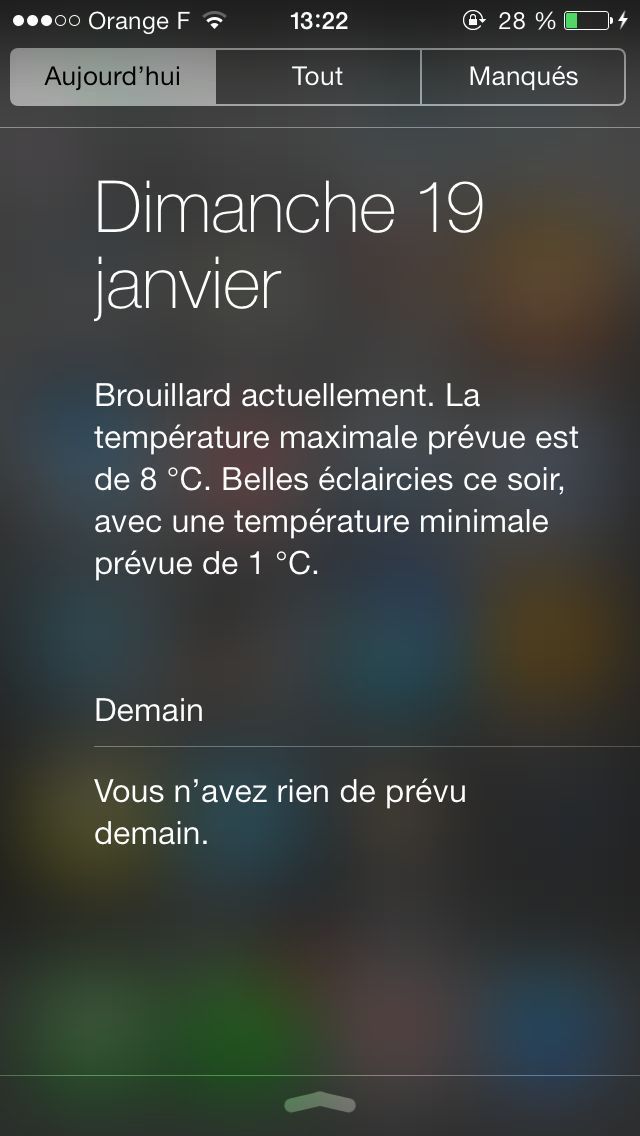Tap the grabber handle to close the panel
Image resolution: width=640 pixels, height=1136 pixels.
point(320,1103)
